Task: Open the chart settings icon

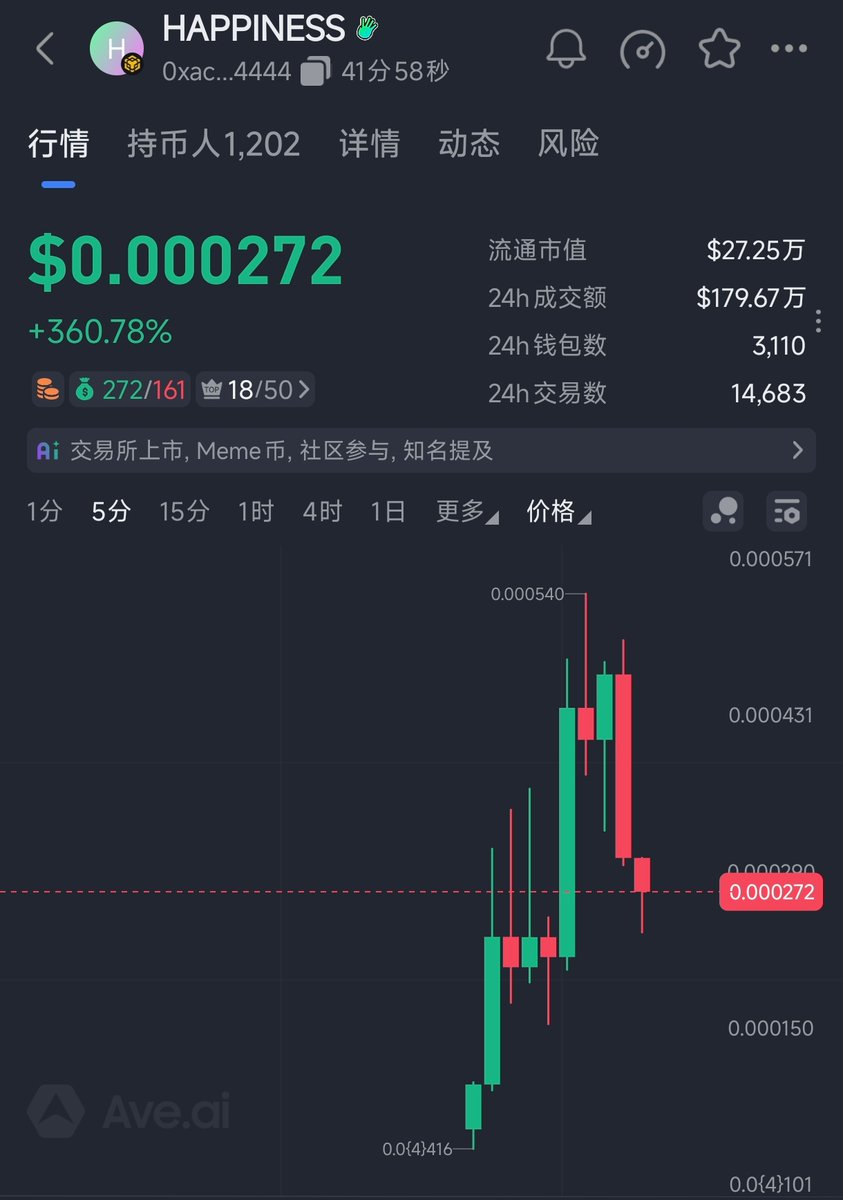Action: tap(787, 511)
